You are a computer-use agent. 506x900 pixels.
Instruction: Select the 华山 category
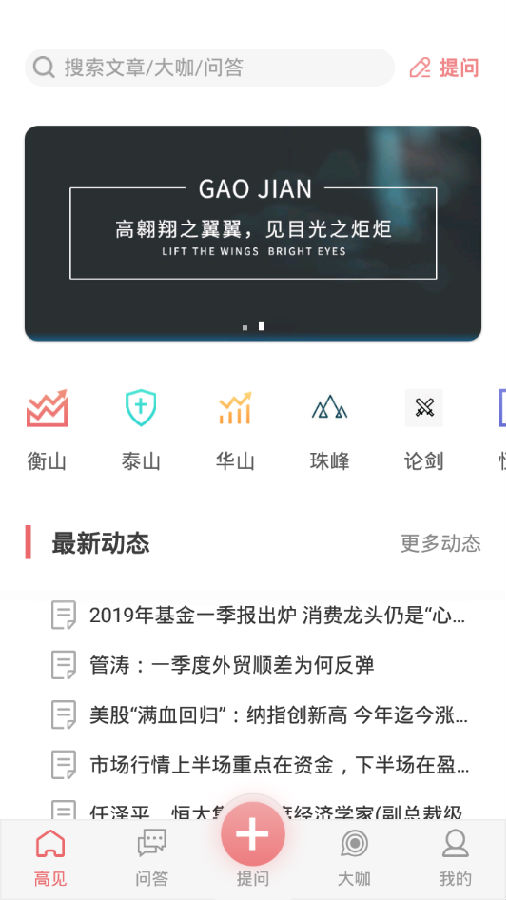(x=235, y=430)
